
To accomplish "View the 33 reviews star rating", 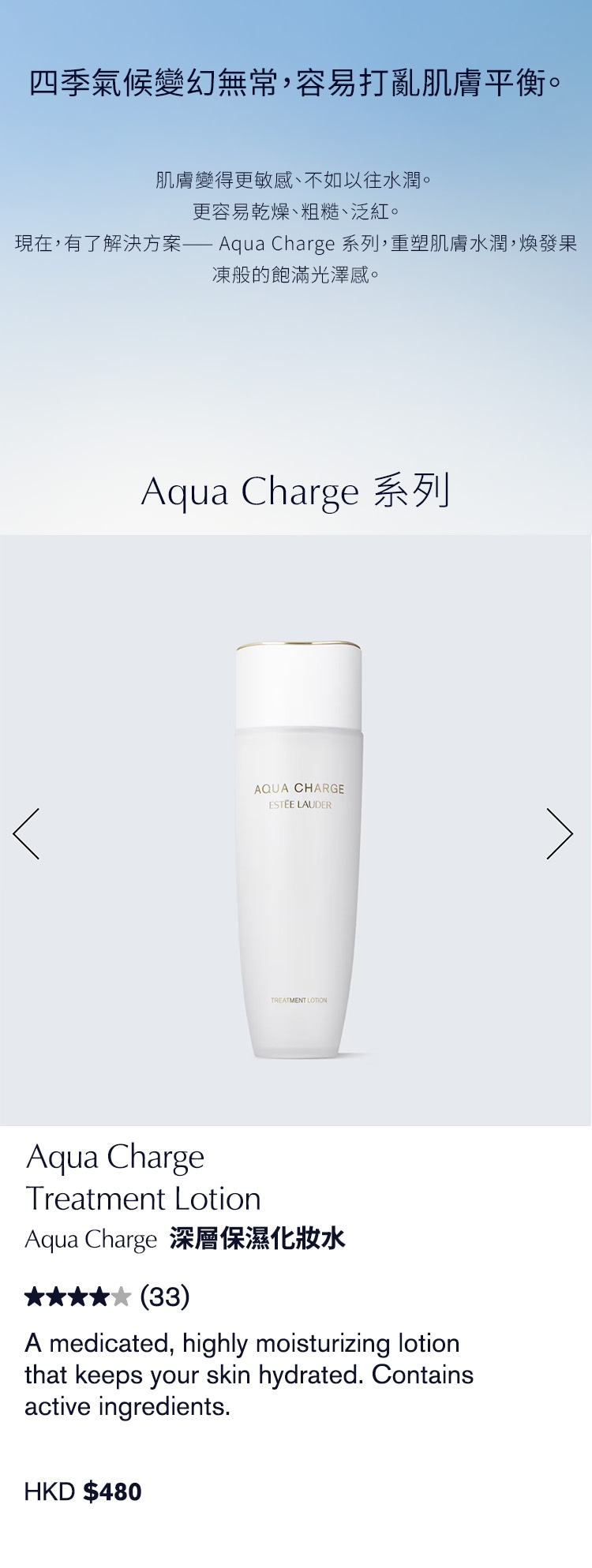I will [x=107, y=1297].
